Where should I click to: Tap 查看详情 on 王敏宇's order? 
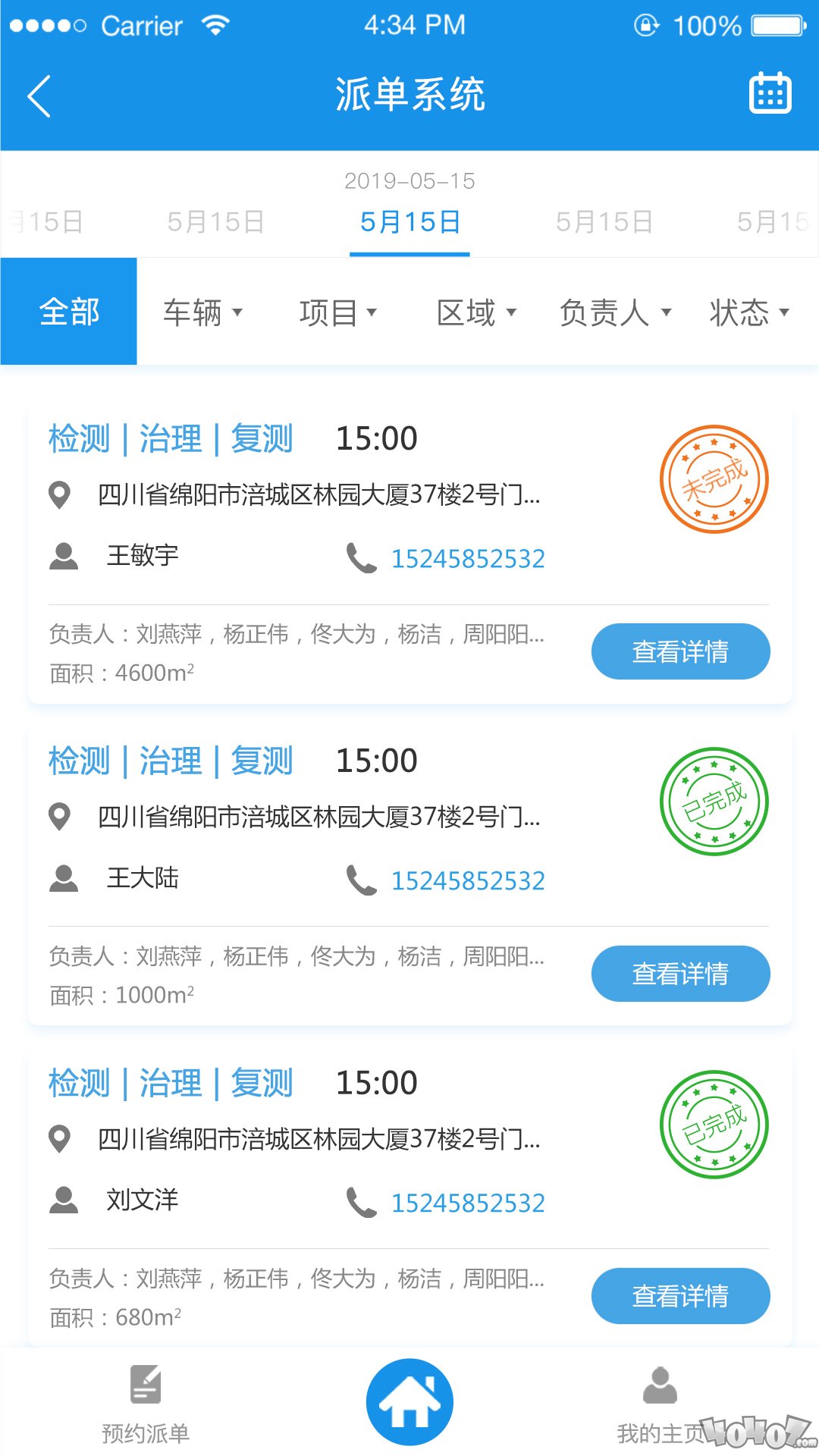680,650
